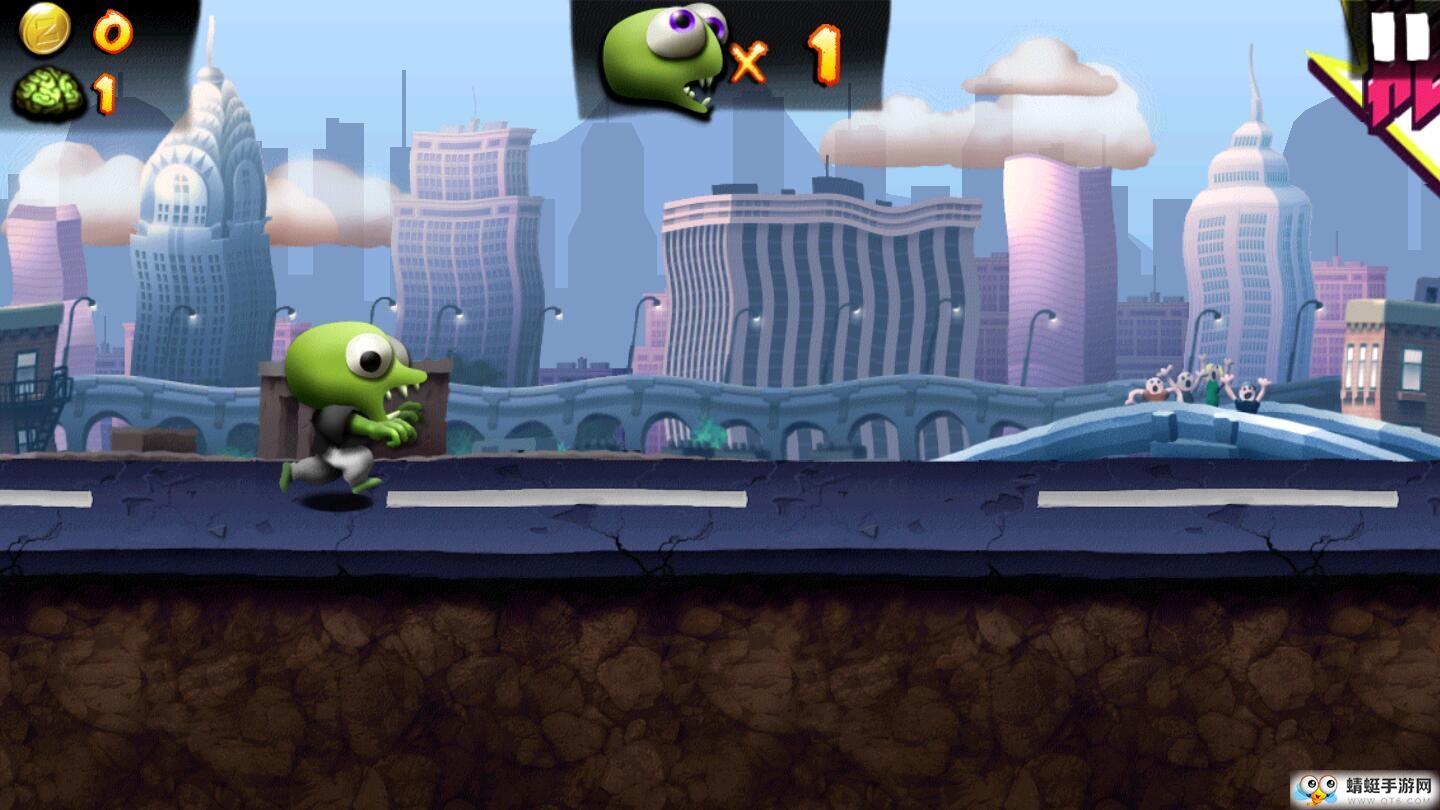Pause the game

point(1399,38)
